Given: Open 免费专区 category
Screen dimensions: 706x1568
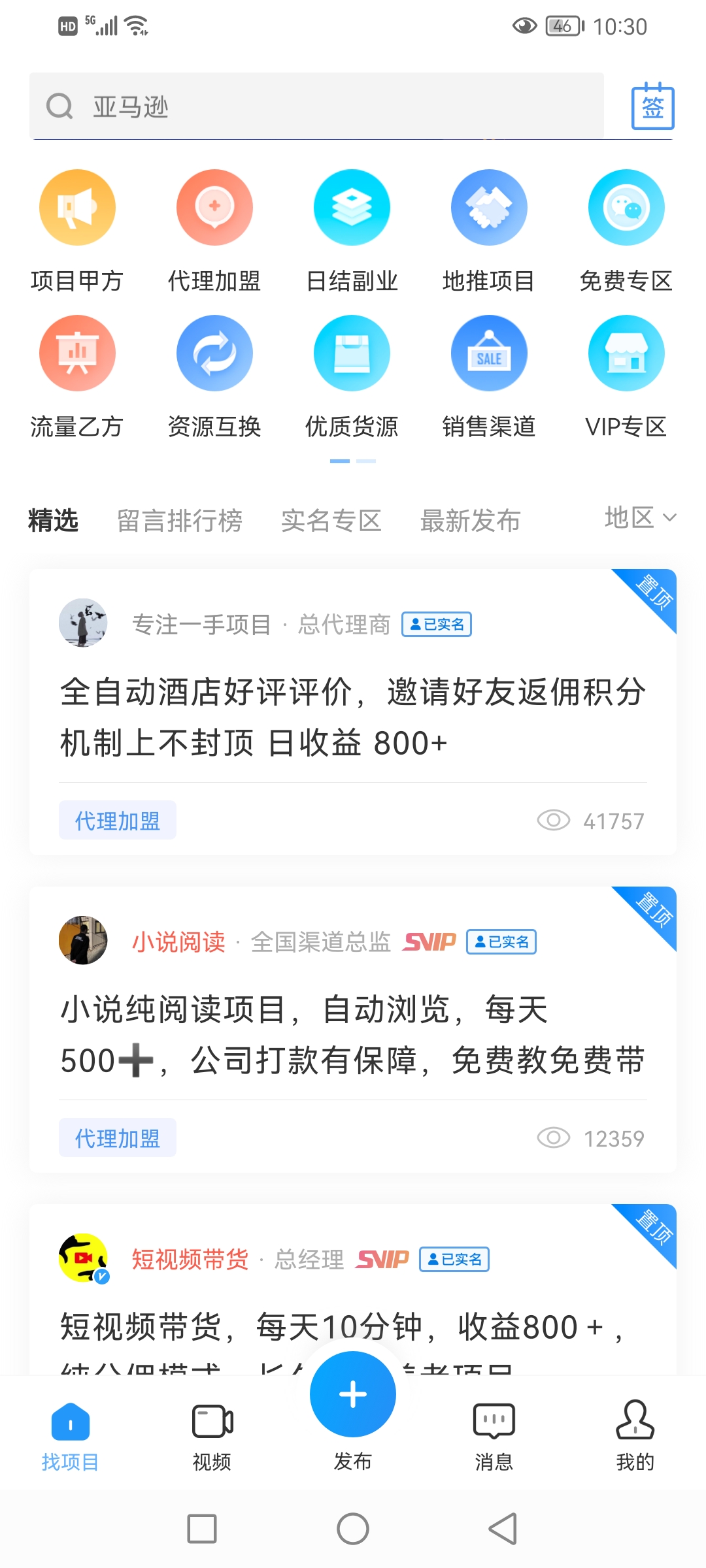Looking at the screenshot, I should 626,208.
